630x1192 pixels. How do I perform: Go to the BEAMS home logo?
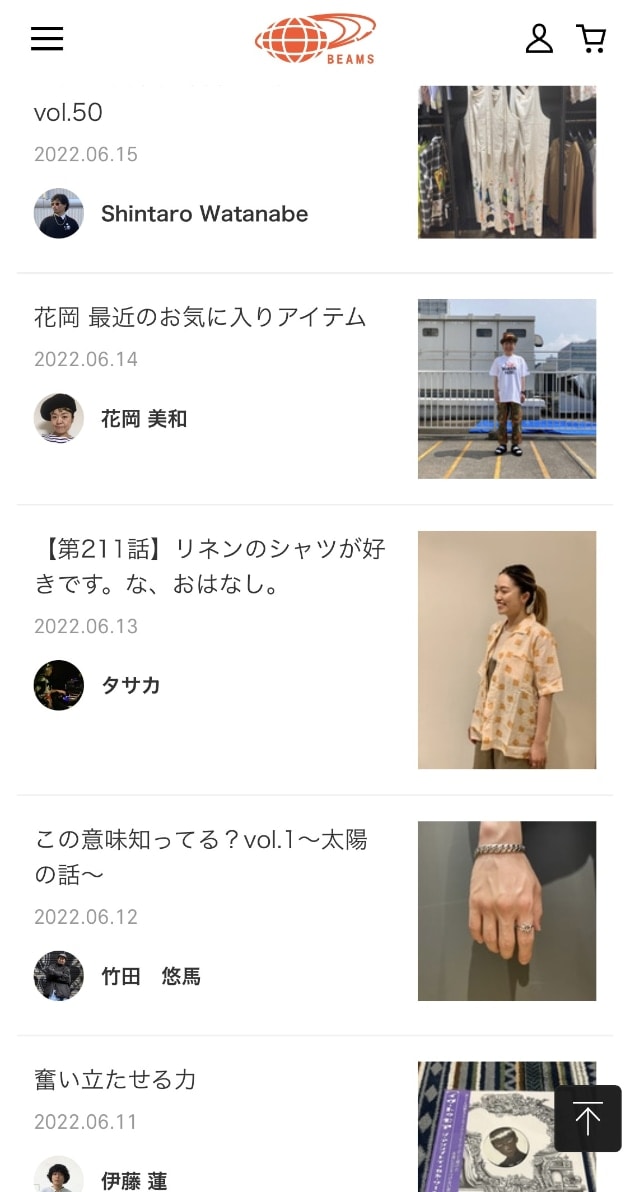[315, 39]
